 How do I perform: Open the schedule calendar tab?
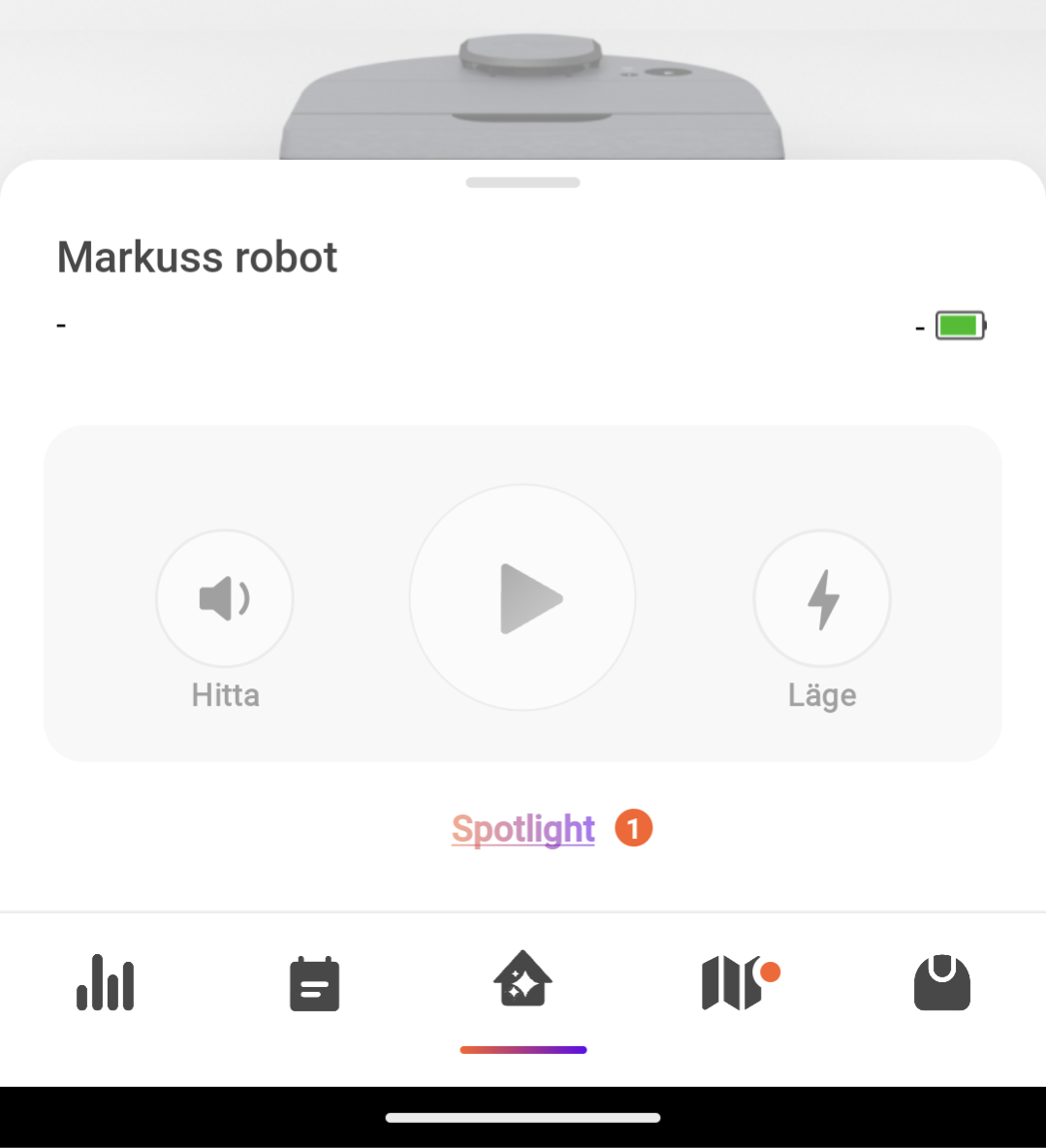tap(314, 984)
